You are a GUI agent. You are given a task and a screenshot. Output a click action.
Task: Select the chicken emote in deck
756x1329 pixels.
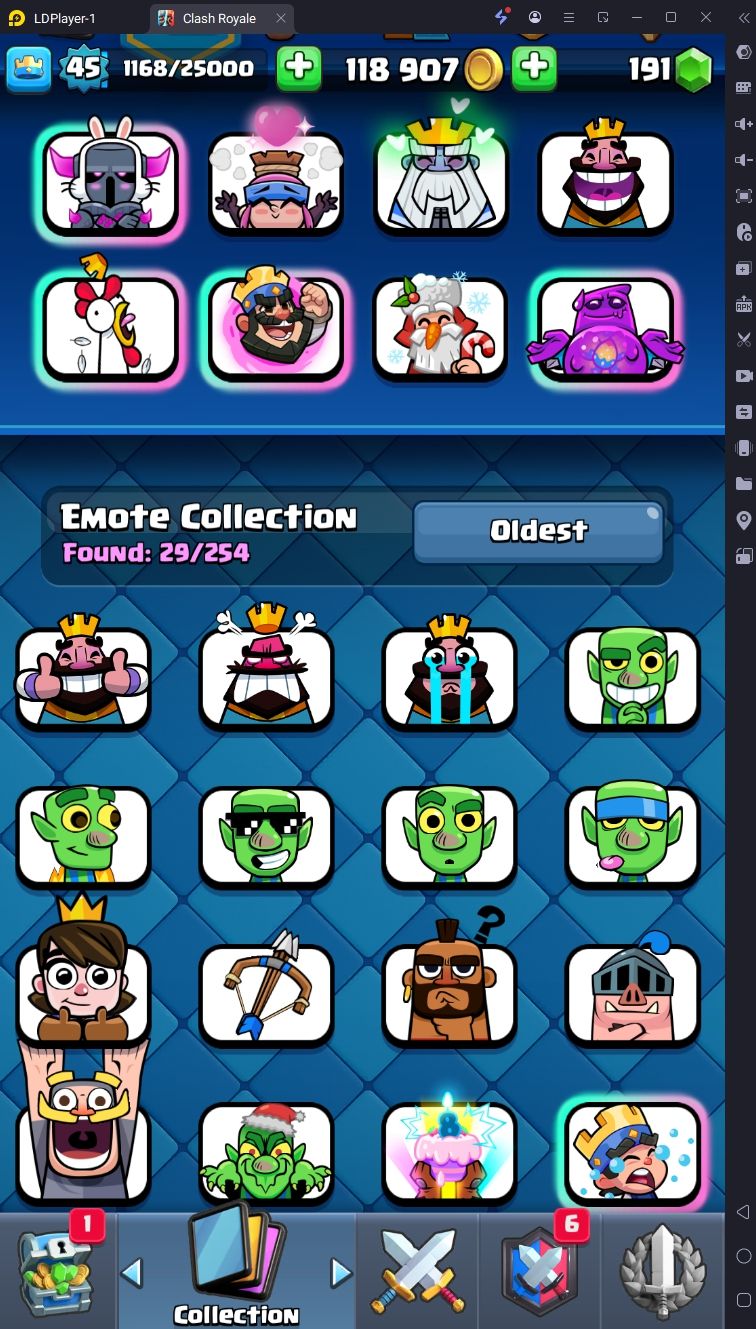pos(110,328)
